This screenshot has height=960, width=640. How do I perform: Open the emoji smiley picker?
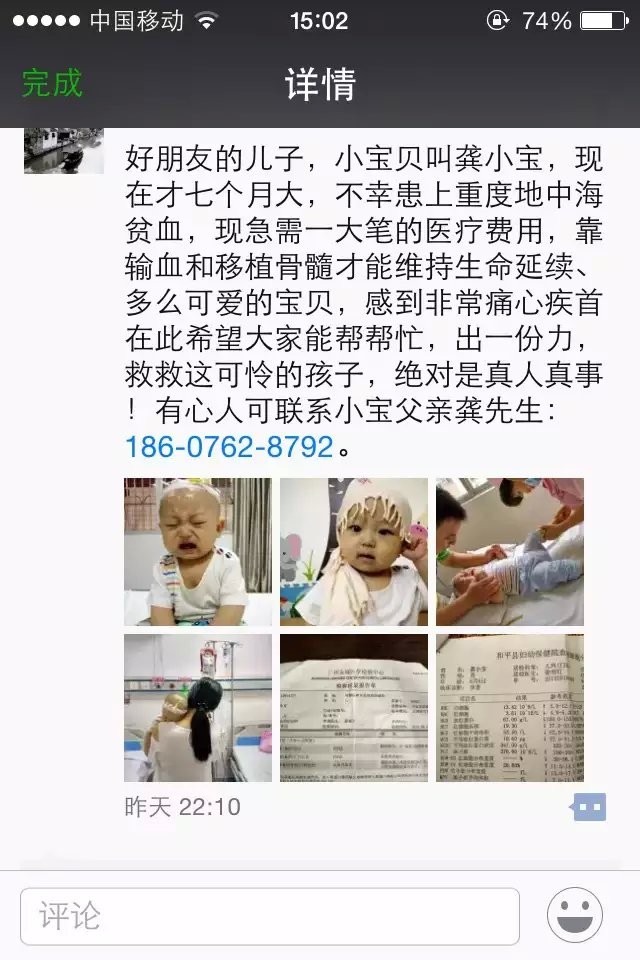click(575, 915)
